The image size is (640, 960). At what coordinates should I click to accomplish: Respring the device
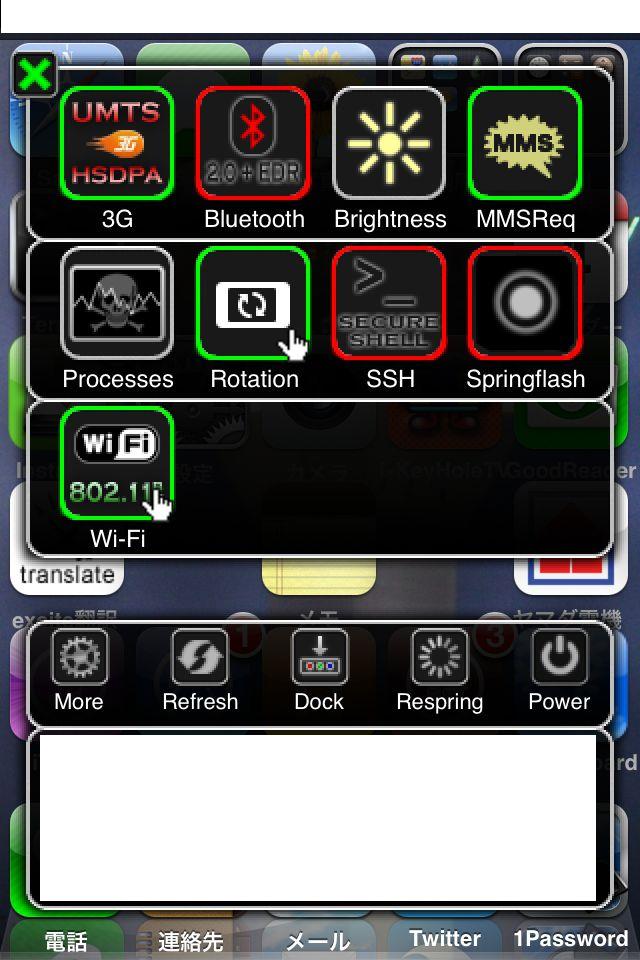(439, 658)
